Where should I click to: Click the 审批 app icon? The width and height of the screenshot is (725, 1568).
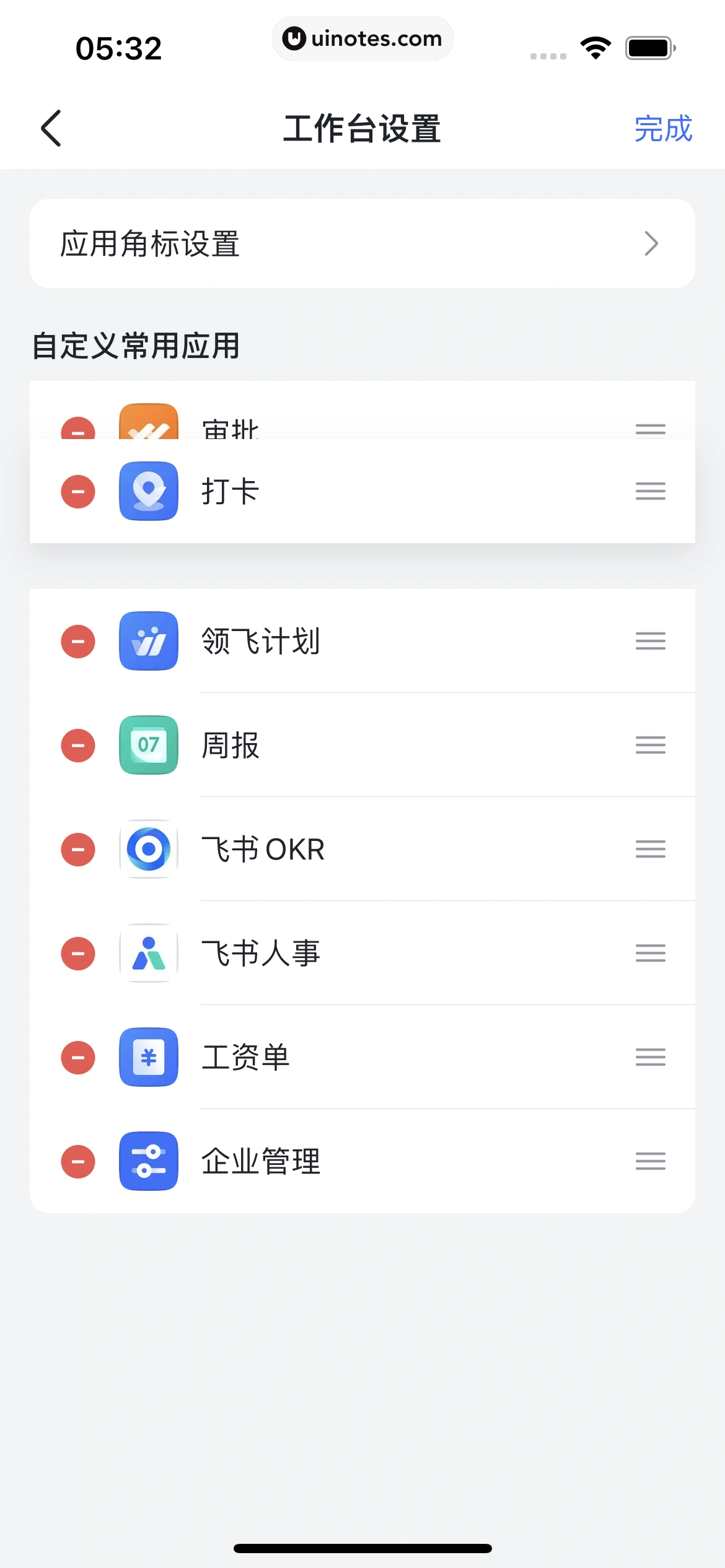tap(148, 424)
